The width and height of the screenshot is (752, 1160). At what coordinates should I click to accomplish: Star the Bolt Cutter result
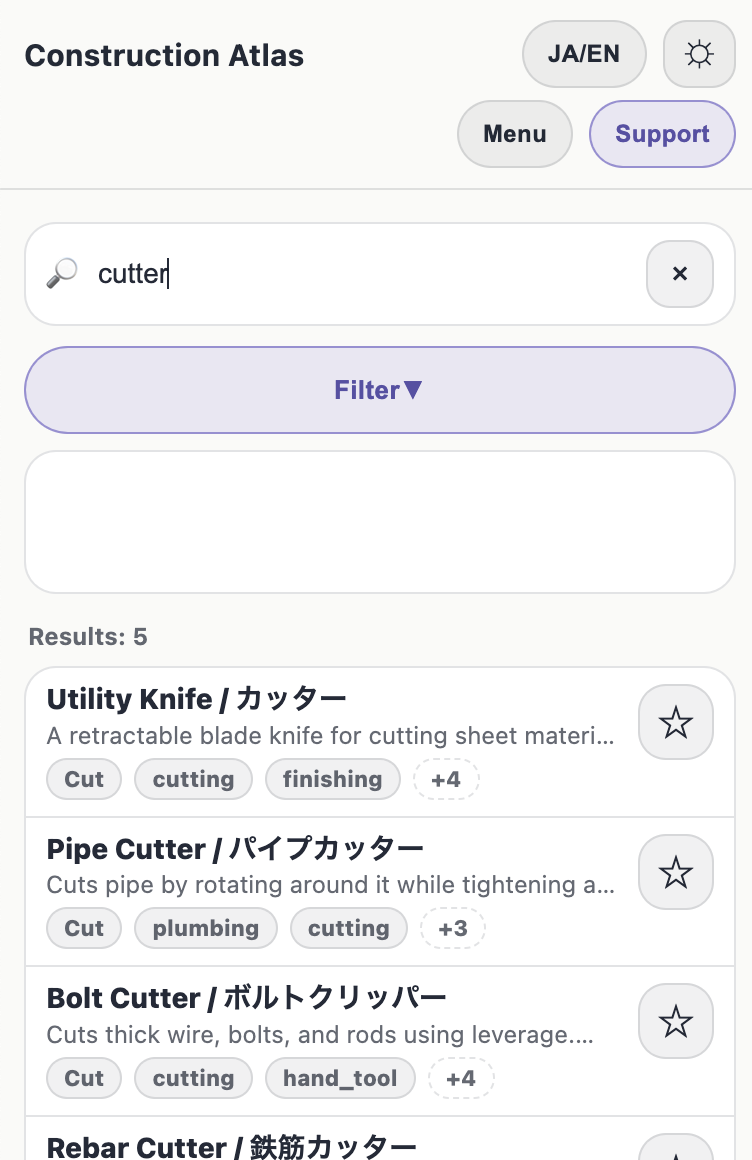pyautogui.click(x=676, y=1021)
